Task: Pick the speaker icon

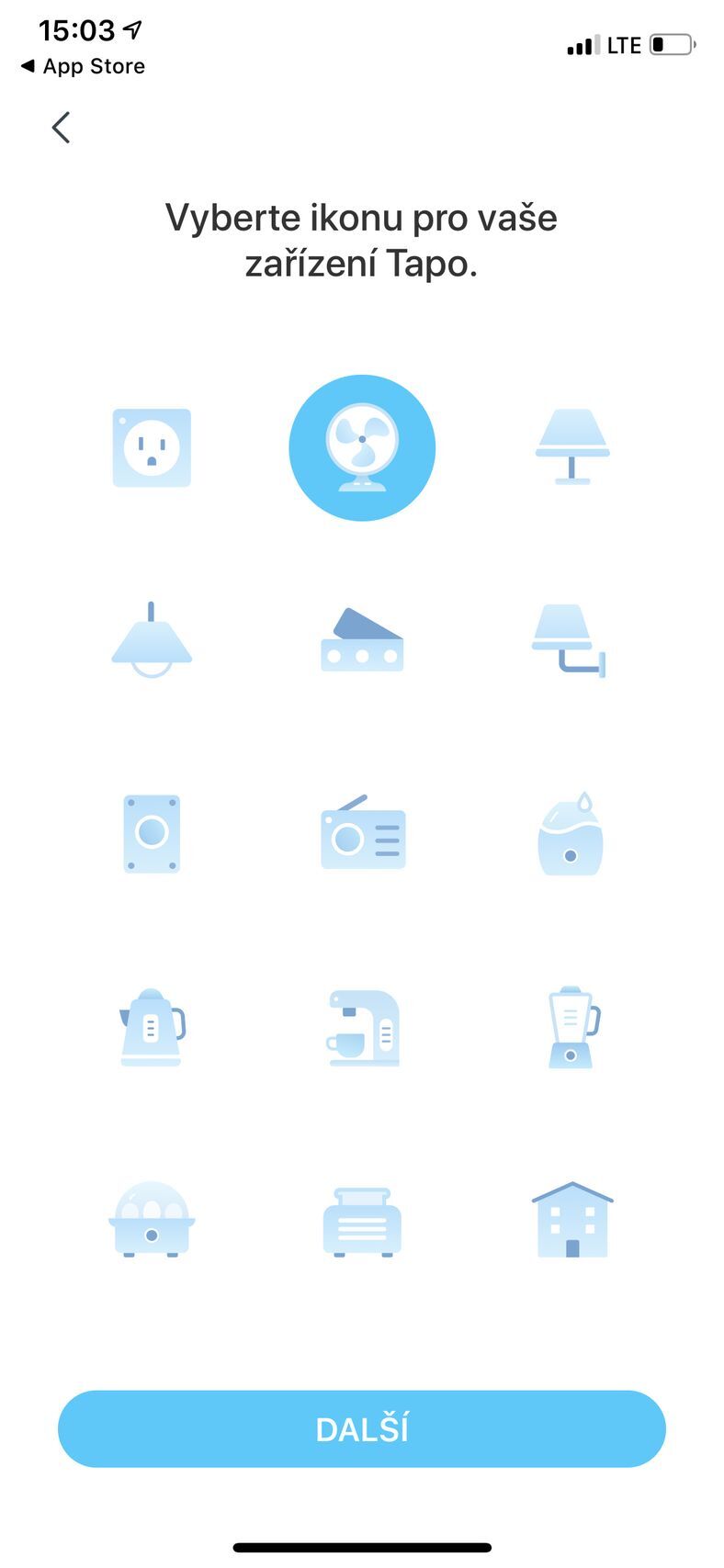Action: [152, 834]
